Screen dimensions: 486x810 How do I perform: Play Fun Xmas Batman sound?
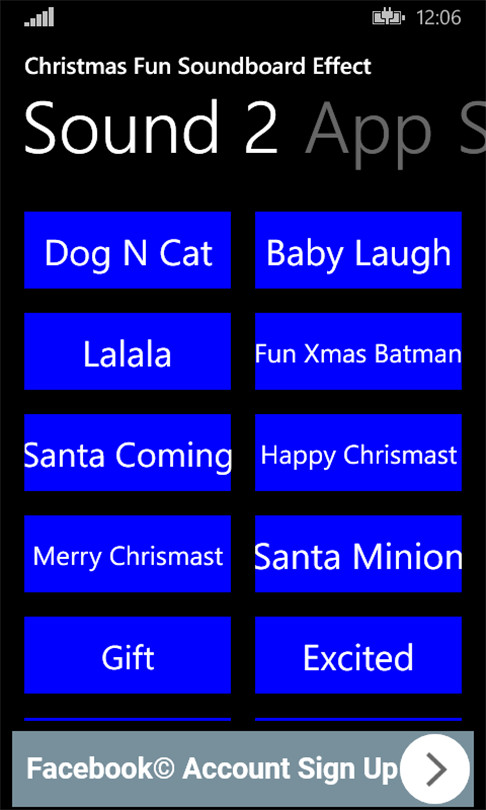[358, 351]
